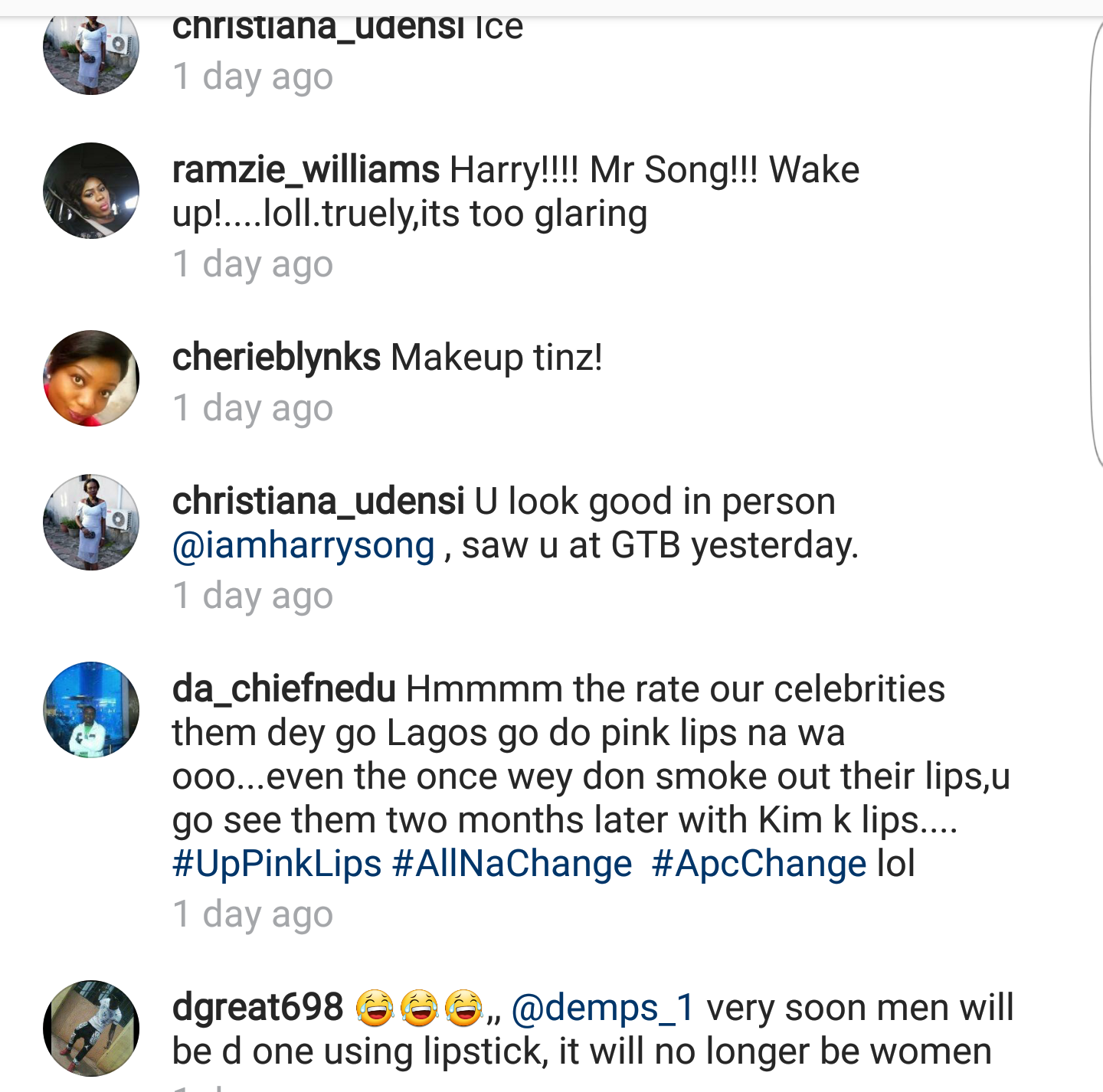Tap christiana_udensi avatar beside GTB comment
This screenshot has width=1103, height=1092.
pyautogui.click(x=91, y=522)
